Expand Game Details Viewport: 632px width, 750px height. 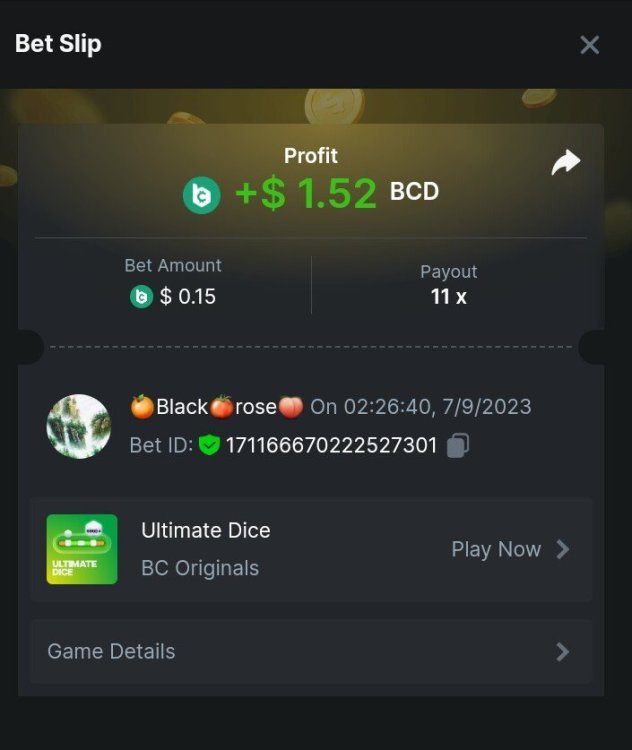[x=310, y=651]
